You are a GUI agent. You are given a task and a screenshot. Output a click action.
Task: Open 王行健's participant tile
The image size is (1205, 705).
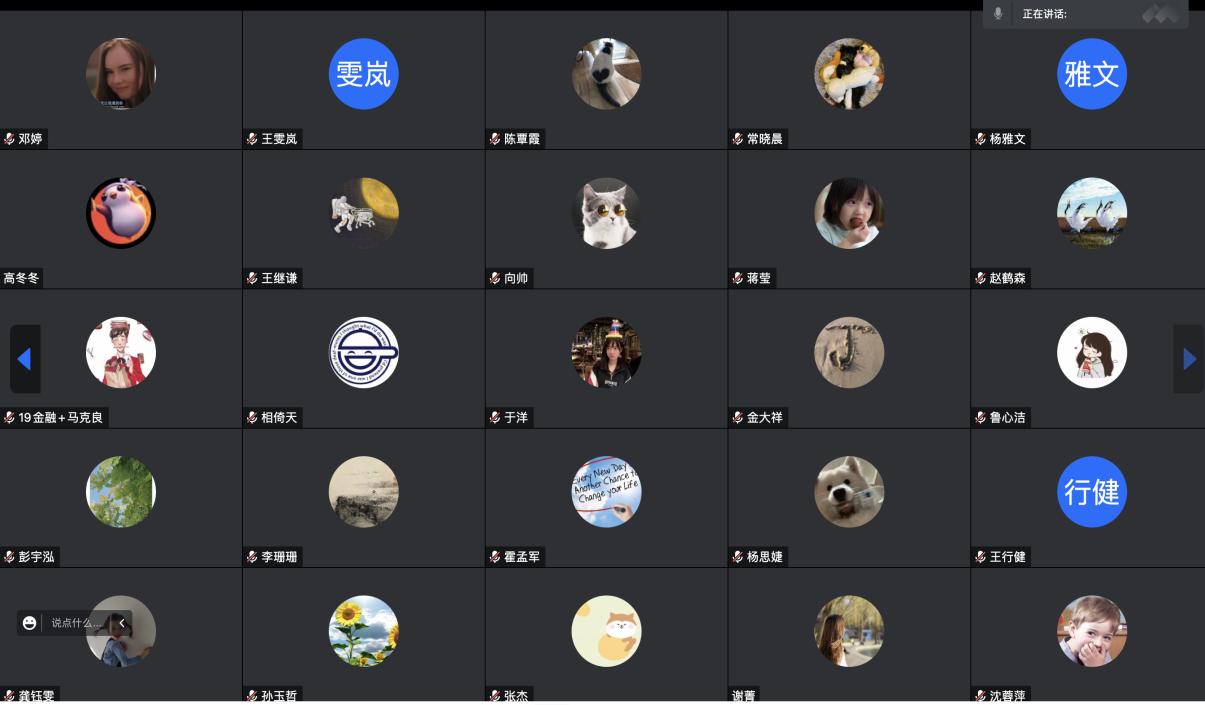[x=1091, y=492]
